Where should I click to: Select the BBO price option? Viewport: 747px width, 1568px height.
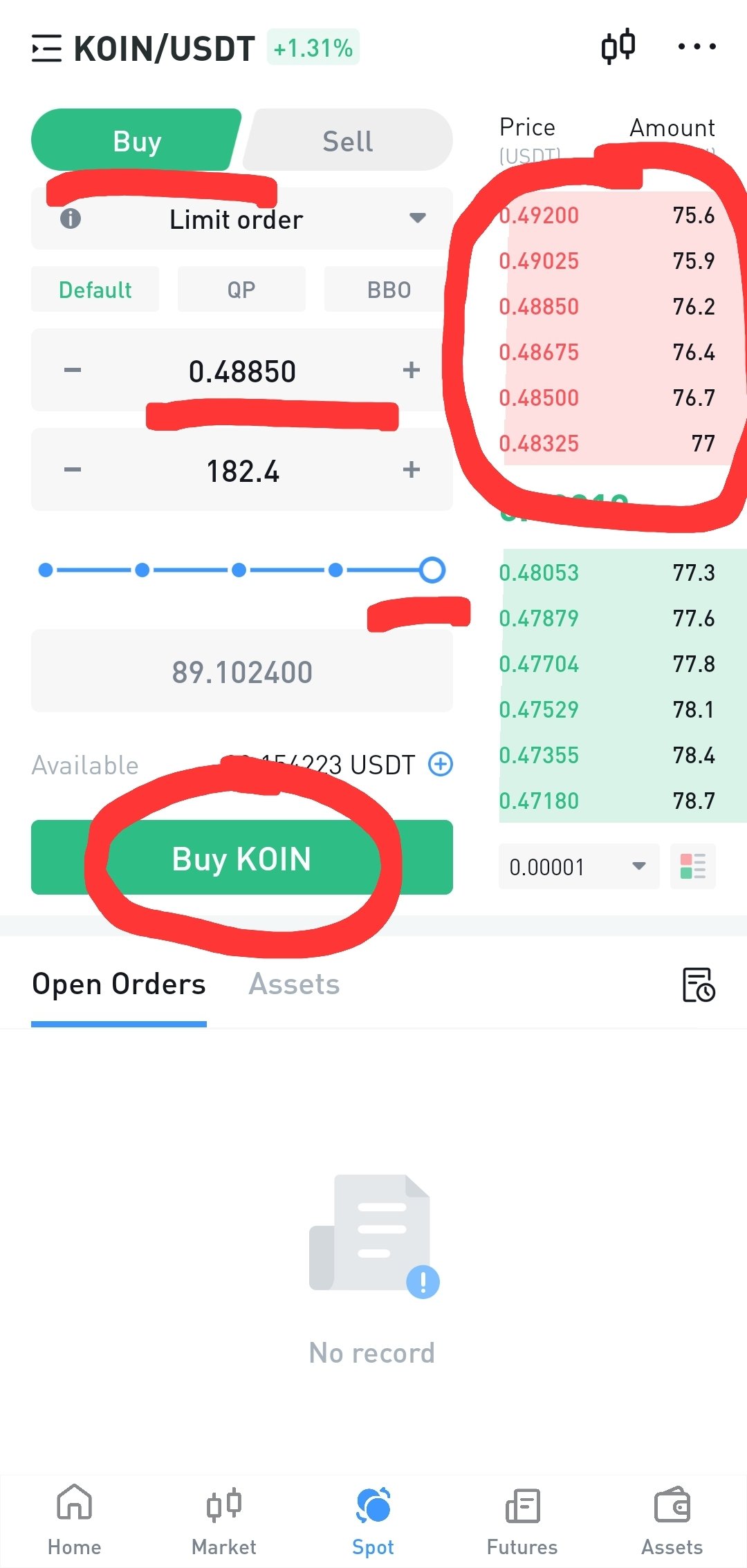coord(388,290)
